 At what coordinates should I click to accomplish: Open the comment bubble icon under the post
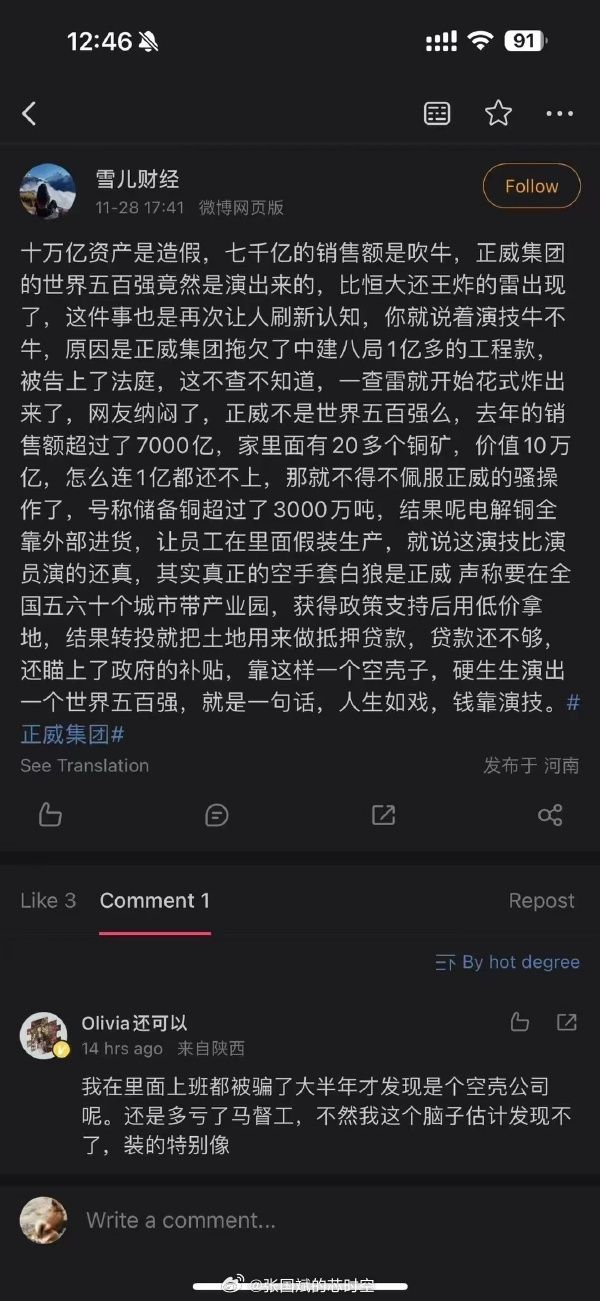pyautogui.click(x=216, y=814)
